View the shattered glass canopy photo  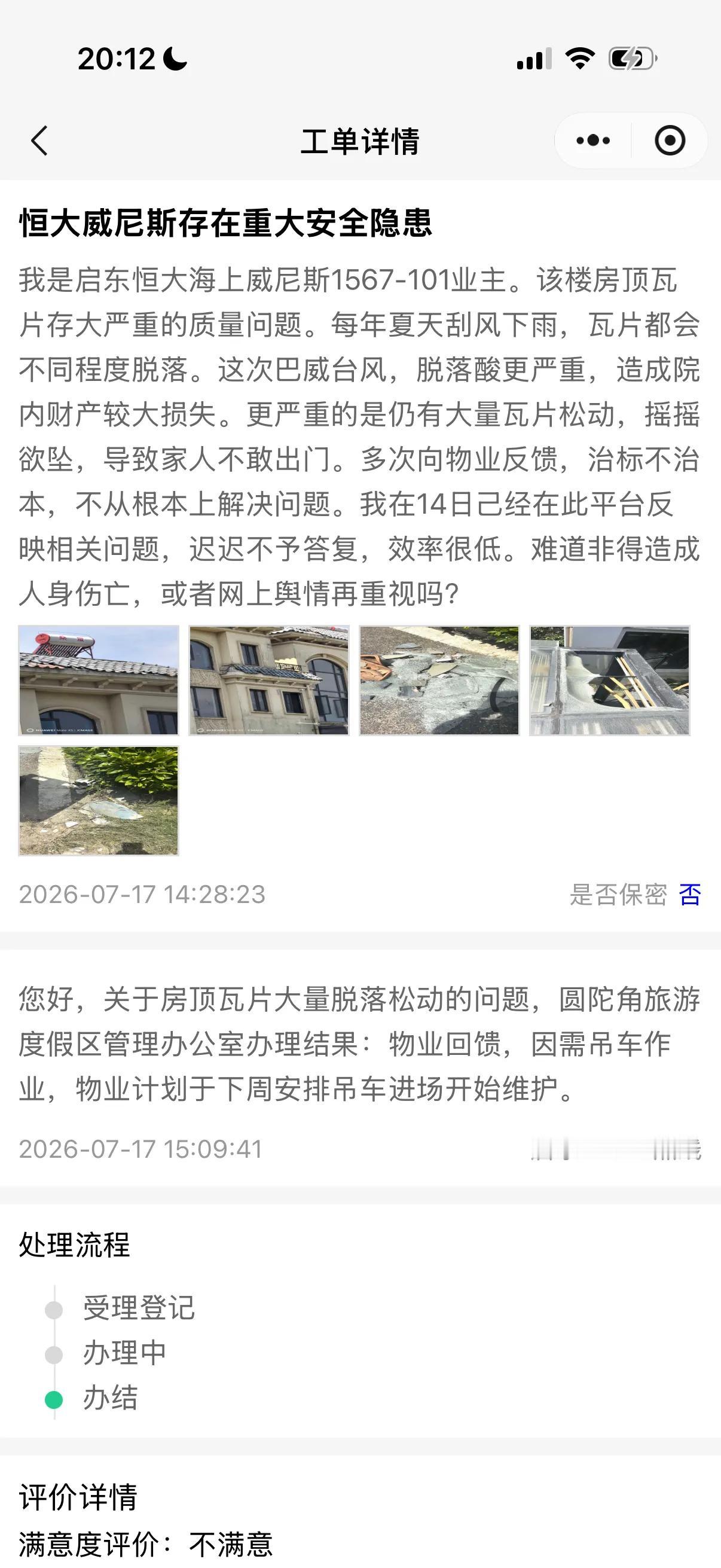(610, 680)
